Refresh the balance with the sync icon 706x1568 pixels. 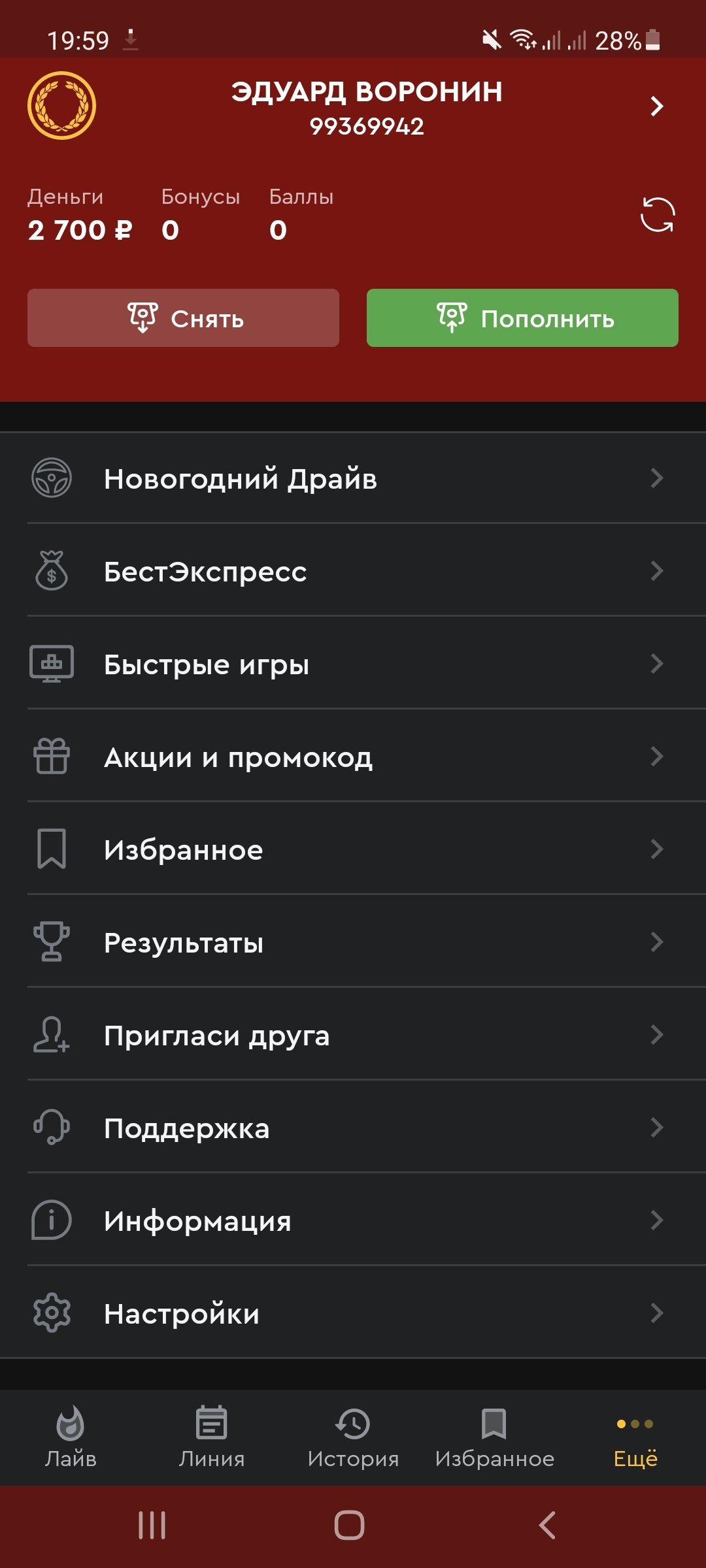(657, 215)
